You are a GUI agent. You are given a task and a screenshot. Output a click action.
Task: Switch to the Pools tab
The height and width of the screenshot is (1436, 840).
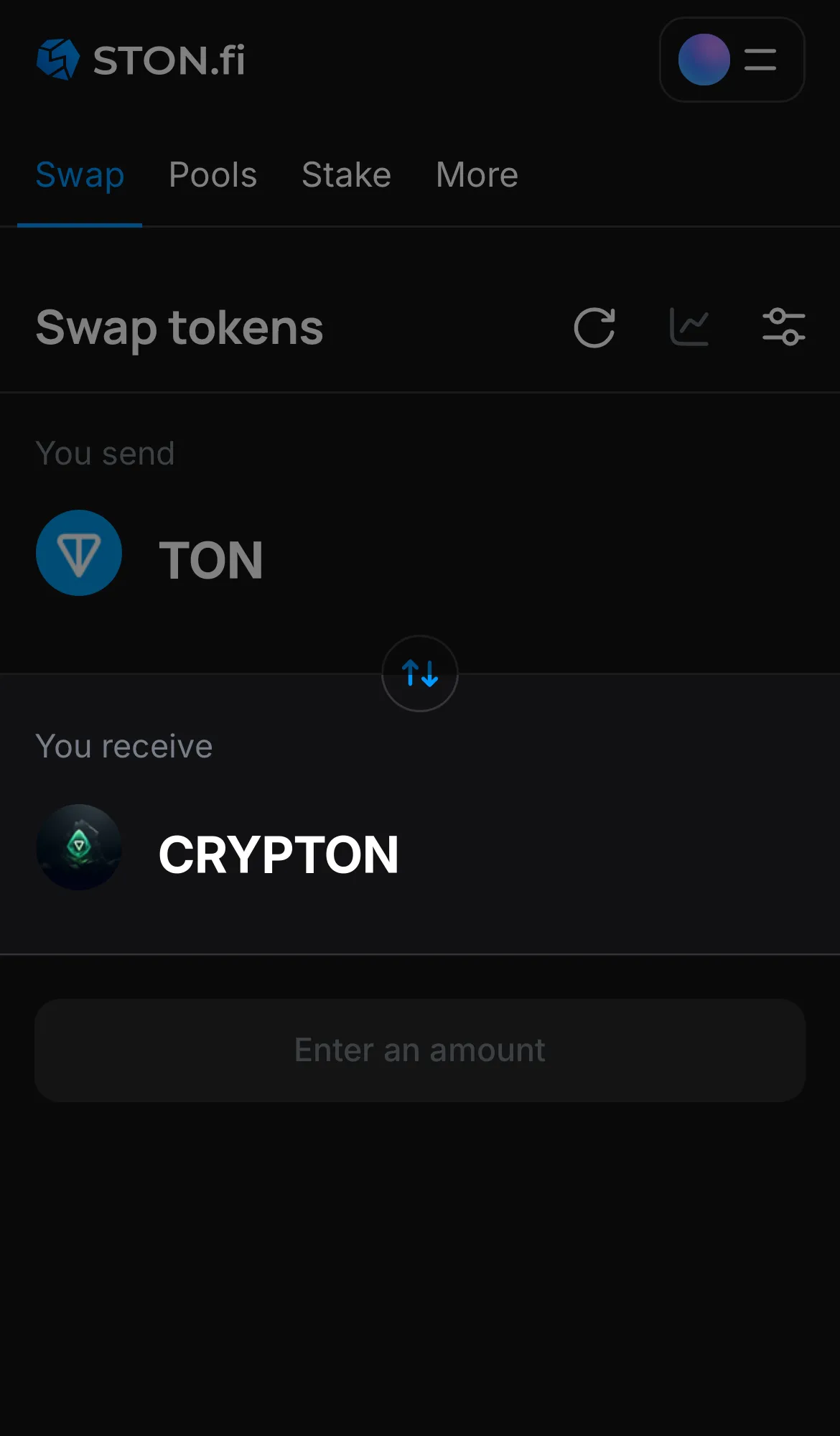(x=213, y=174)
